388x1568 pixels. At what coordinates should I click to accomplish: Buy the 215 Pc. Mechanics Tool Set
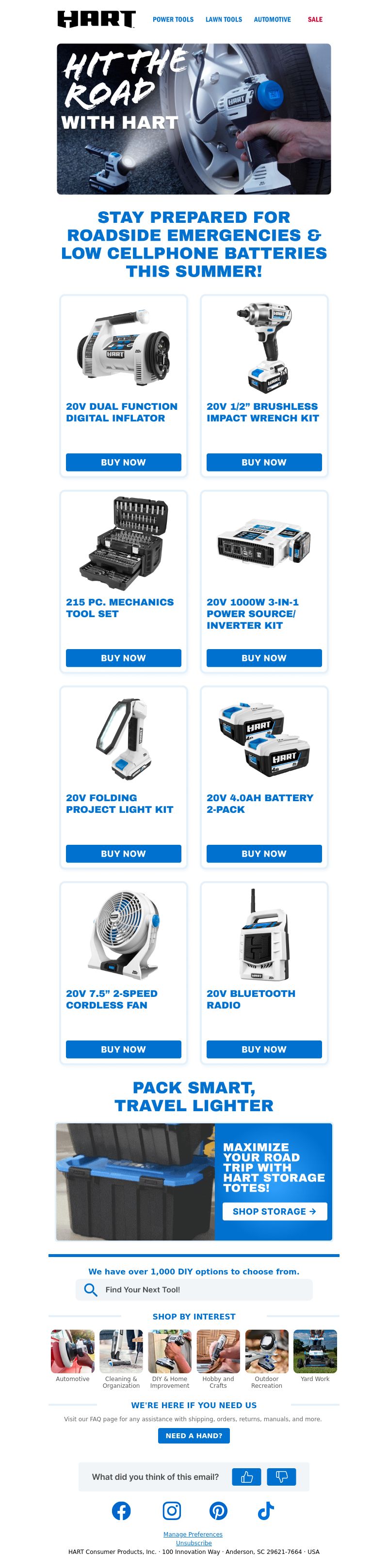(x=123, y=657)
